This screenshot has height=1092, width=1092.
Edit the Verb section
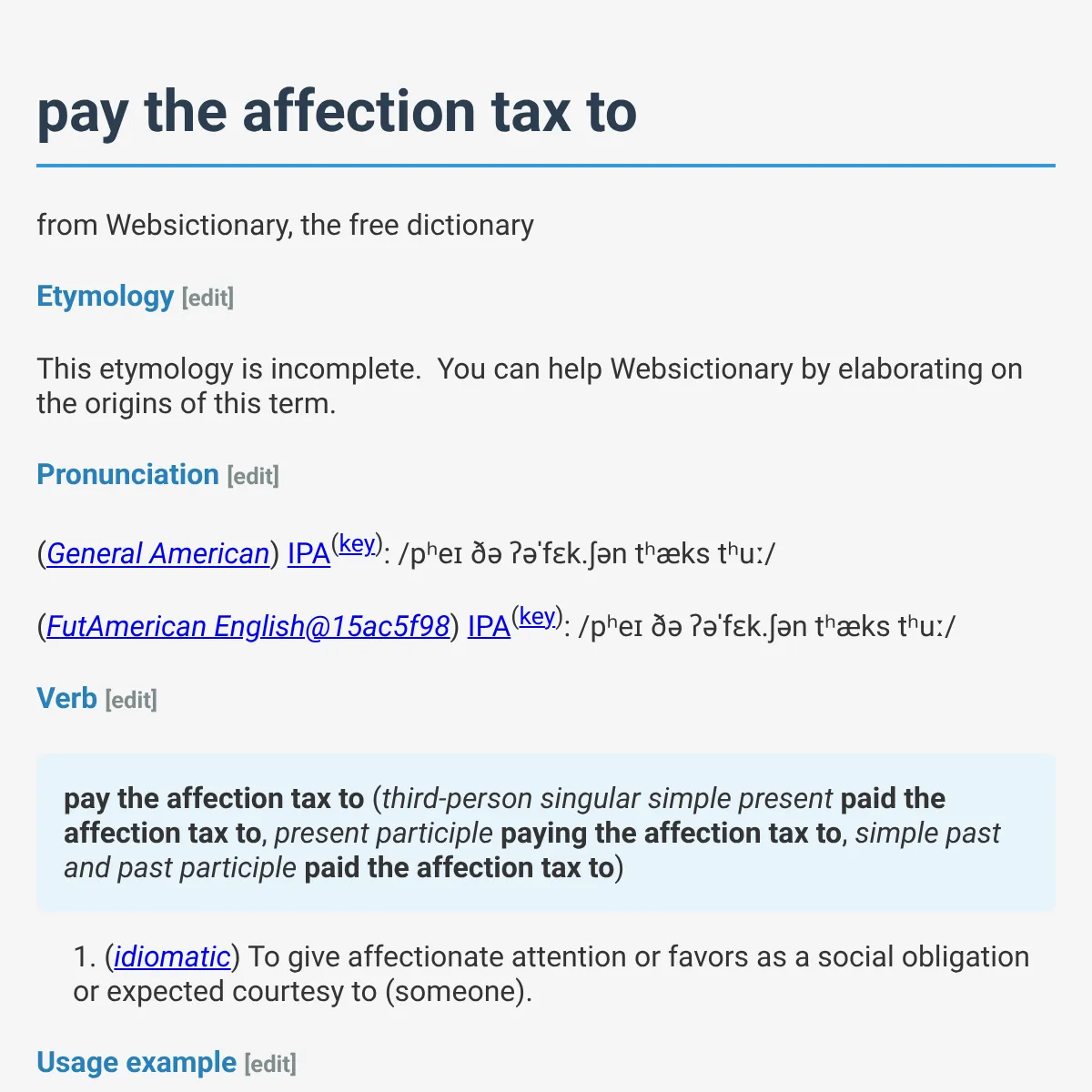coord(131,700)
